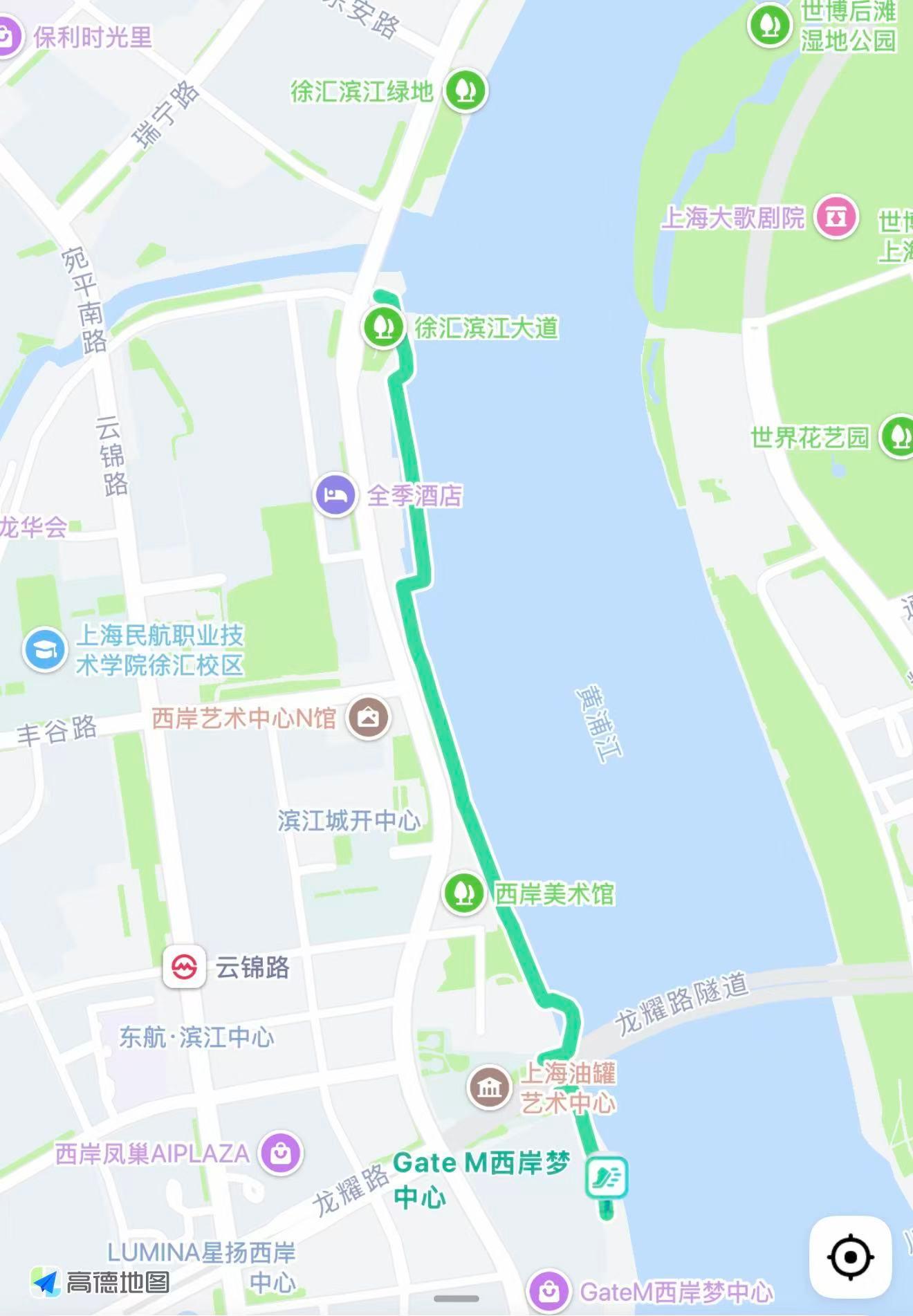This screenshot has height=1316, width=913.
Task: Select the 徐汇滨江大道 park marker
Action: tap(383, 326)
